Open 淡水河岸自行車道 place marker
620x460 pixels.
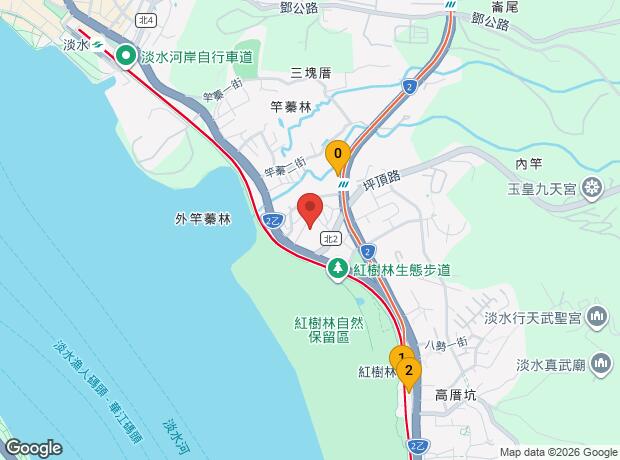click(x=126, y=57)
